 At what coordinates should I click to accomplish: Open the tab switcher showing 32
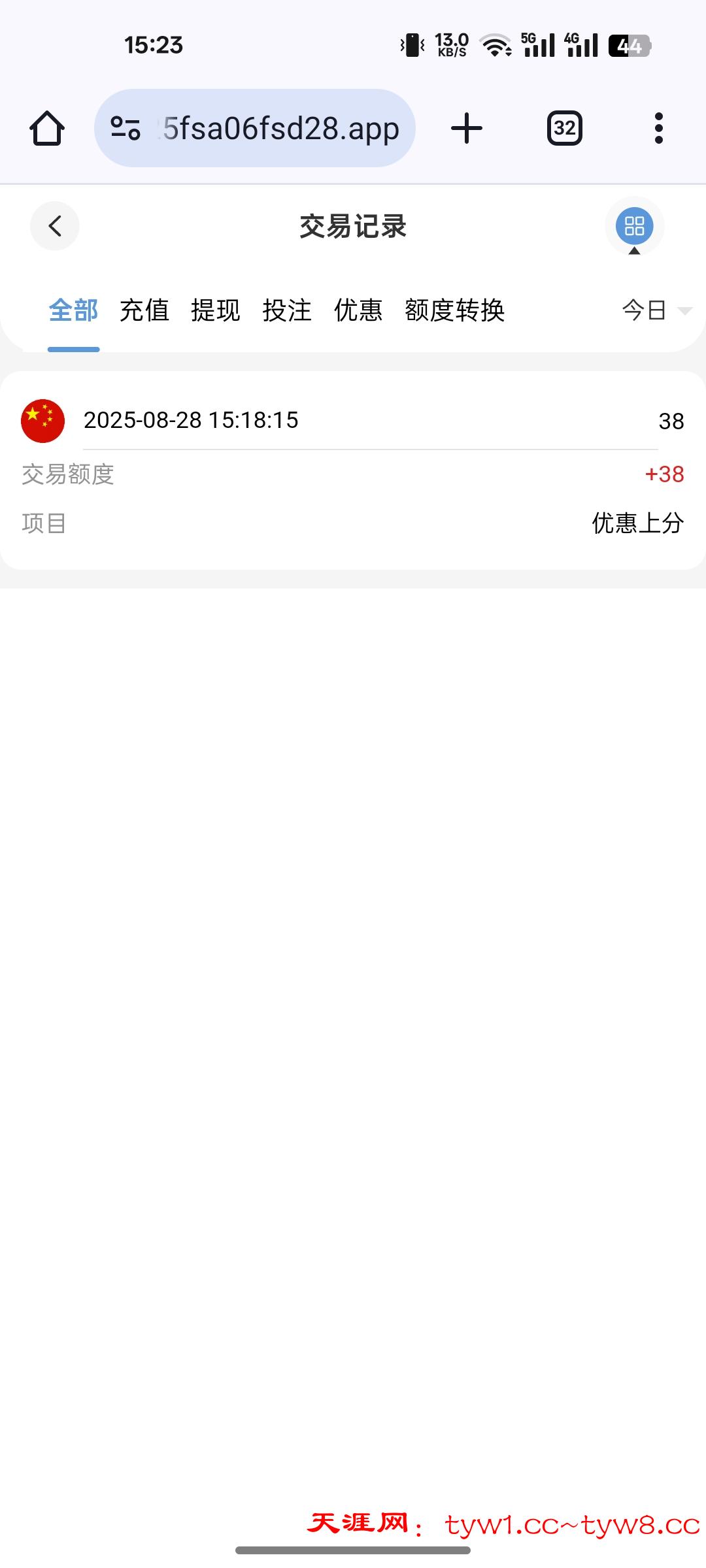565,128
